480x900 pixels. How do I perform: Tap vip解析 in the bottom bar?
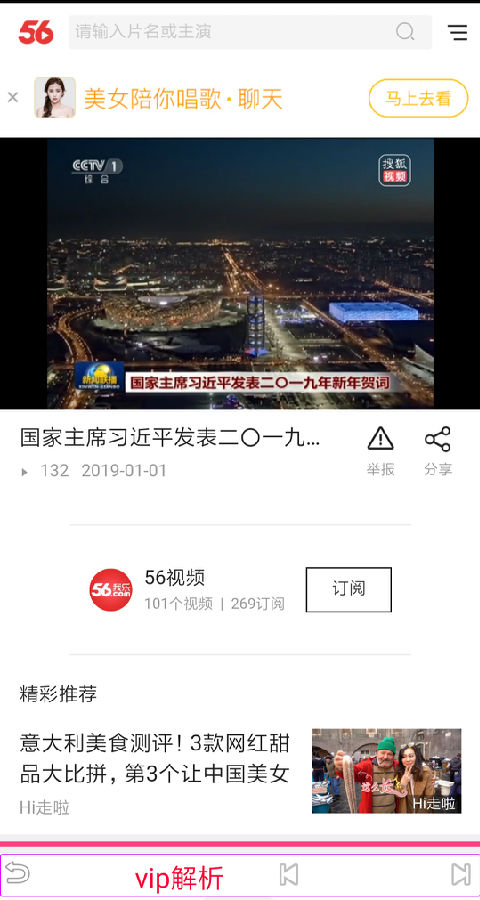click(x=179, y=878)
